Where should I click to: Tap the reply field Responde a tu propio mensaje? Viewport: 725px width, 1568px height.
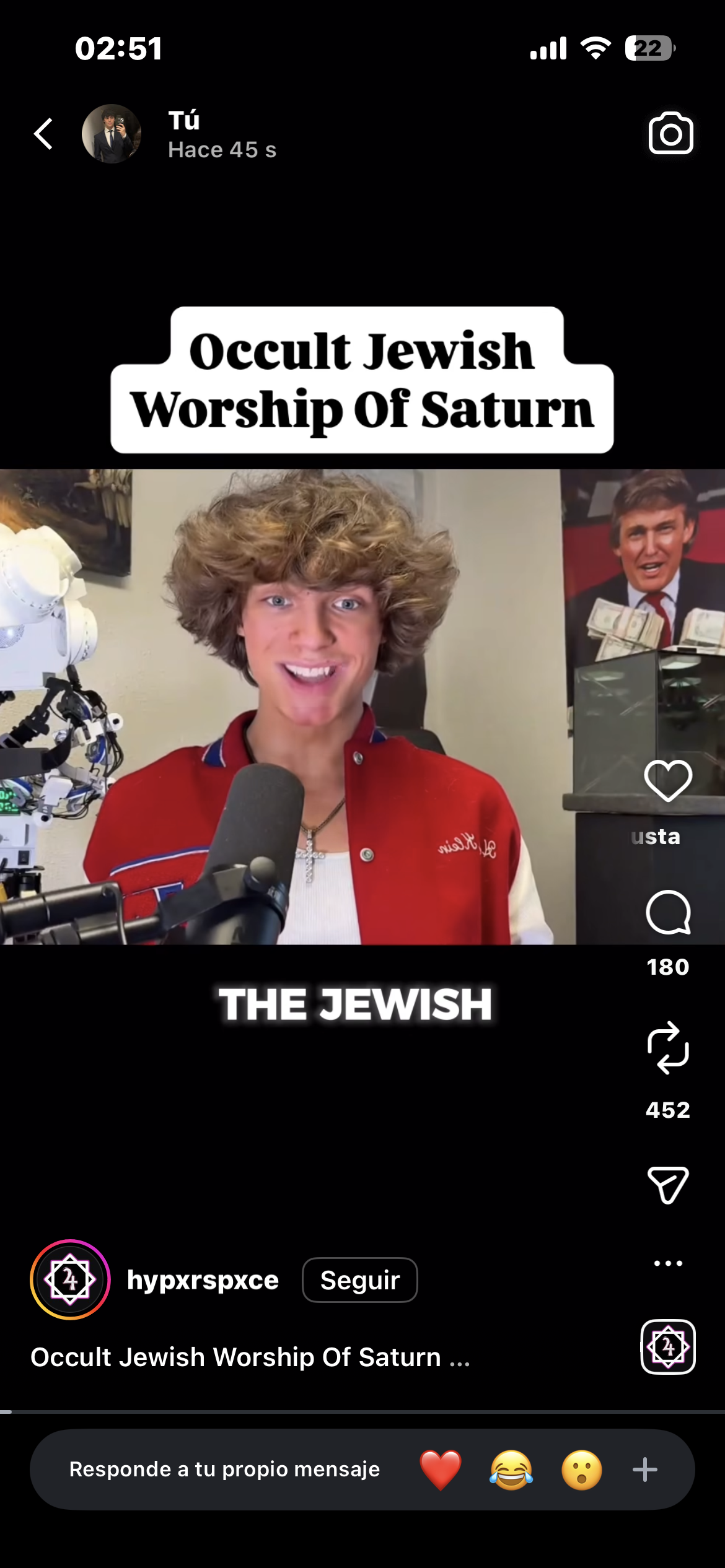[224, 1469]
